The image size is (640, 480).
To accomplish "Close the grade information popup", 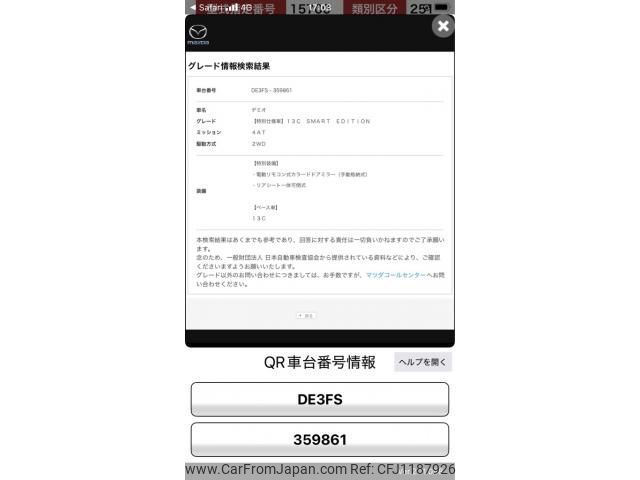I will coord(442,27).
